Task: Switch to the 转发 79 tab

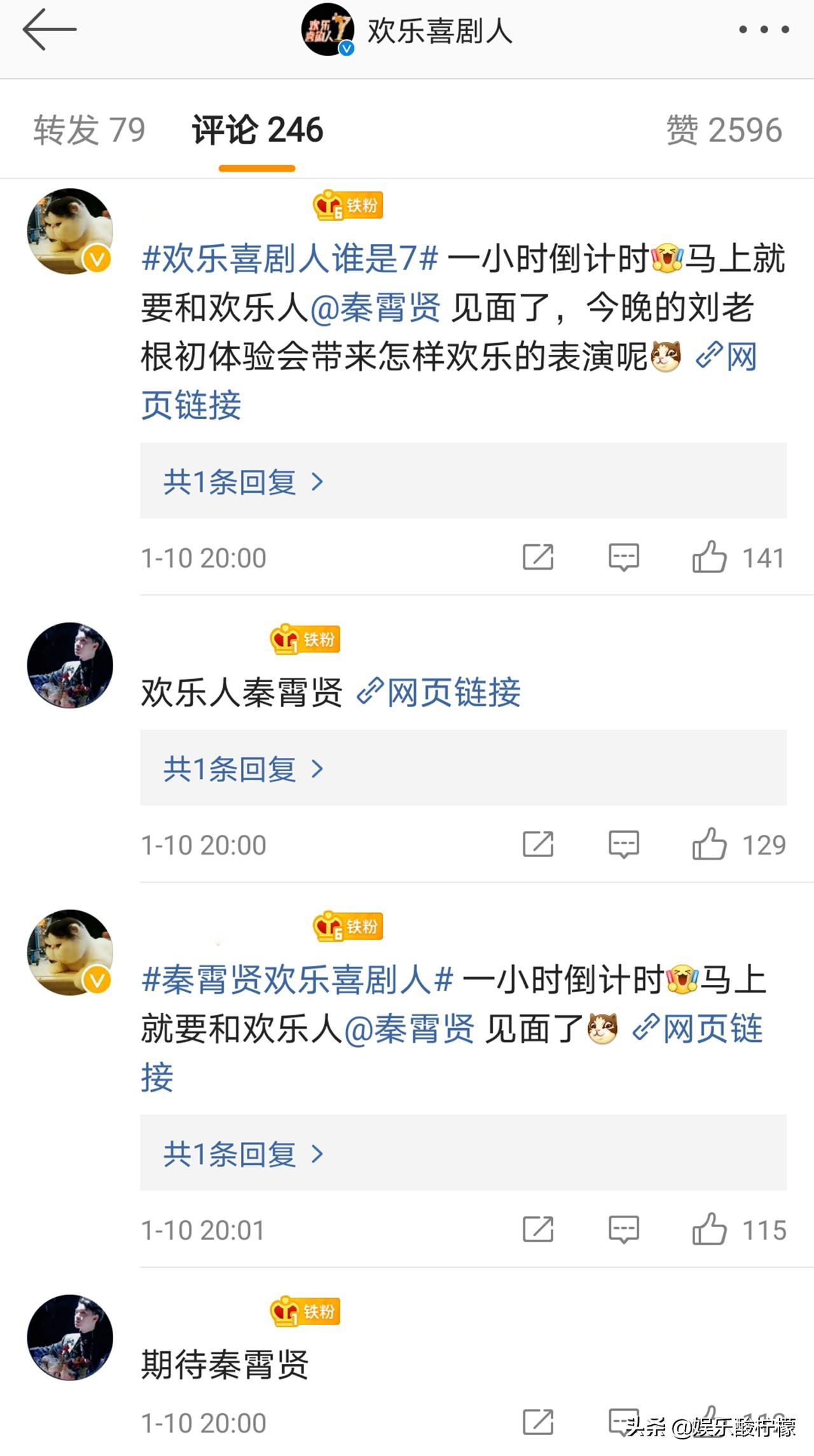Action: [89, 130]
